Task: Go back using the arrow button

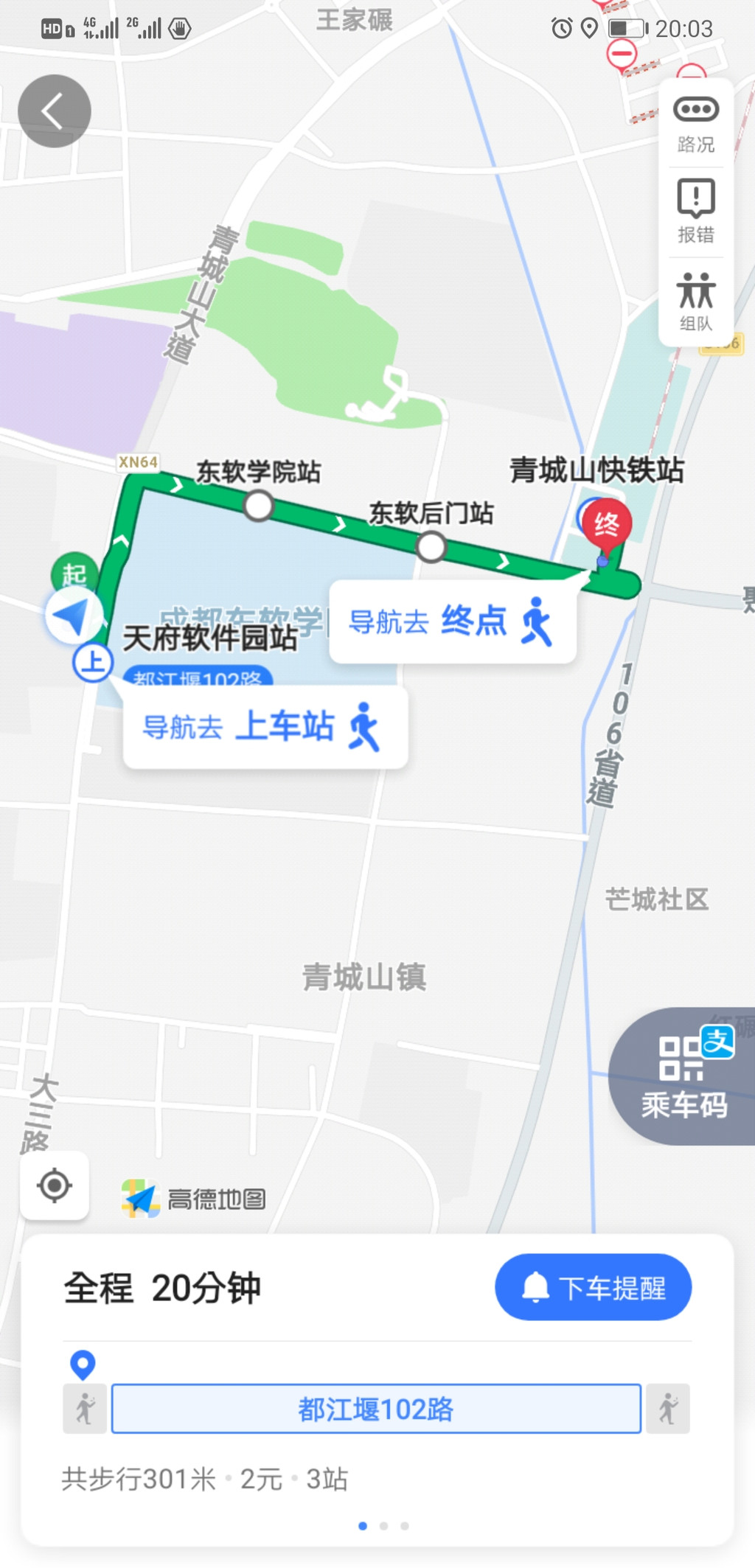Action: pyautogui.click(x=55, y=111)
